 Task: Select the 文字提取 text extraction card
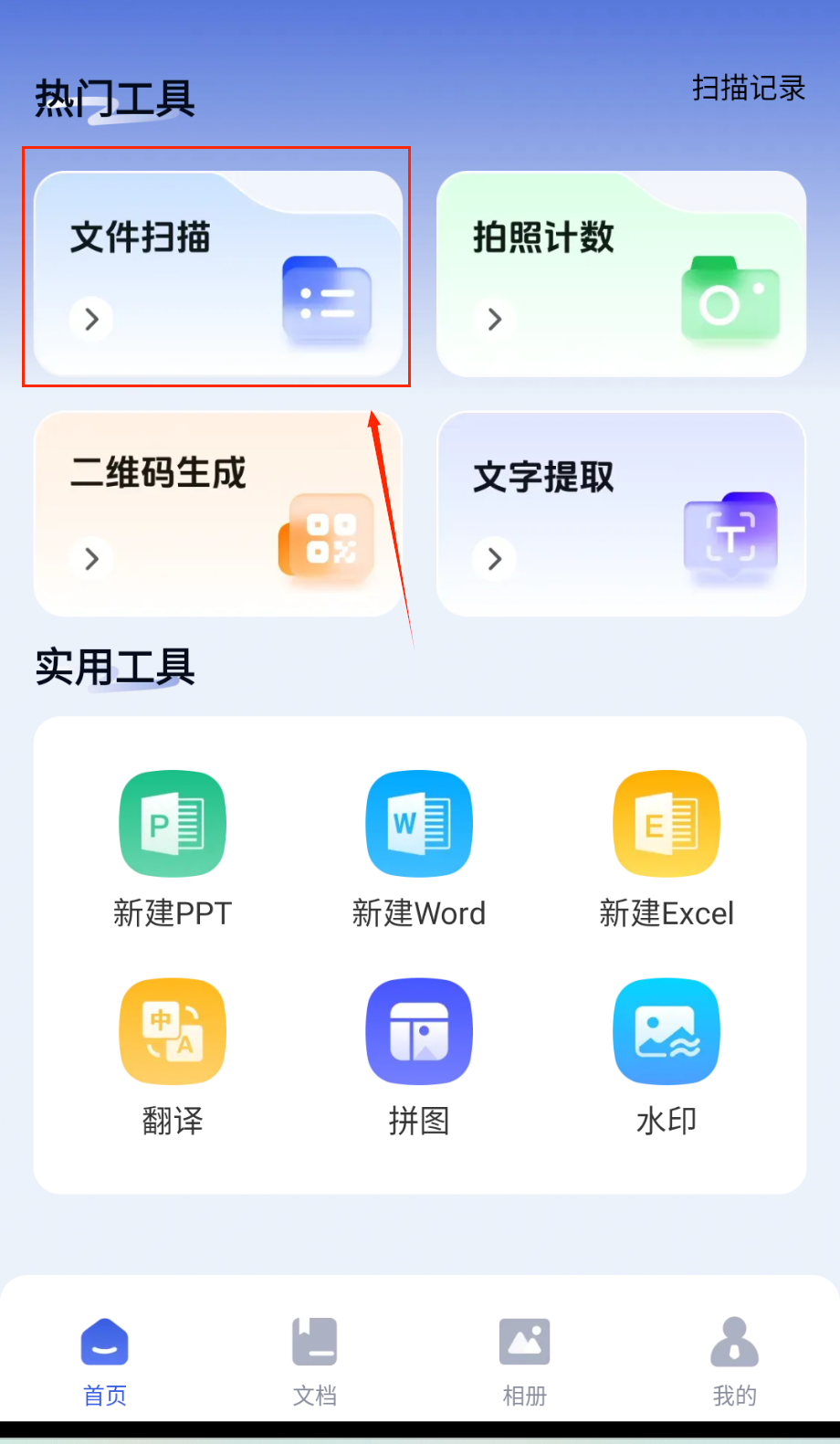tap(621, 513)
